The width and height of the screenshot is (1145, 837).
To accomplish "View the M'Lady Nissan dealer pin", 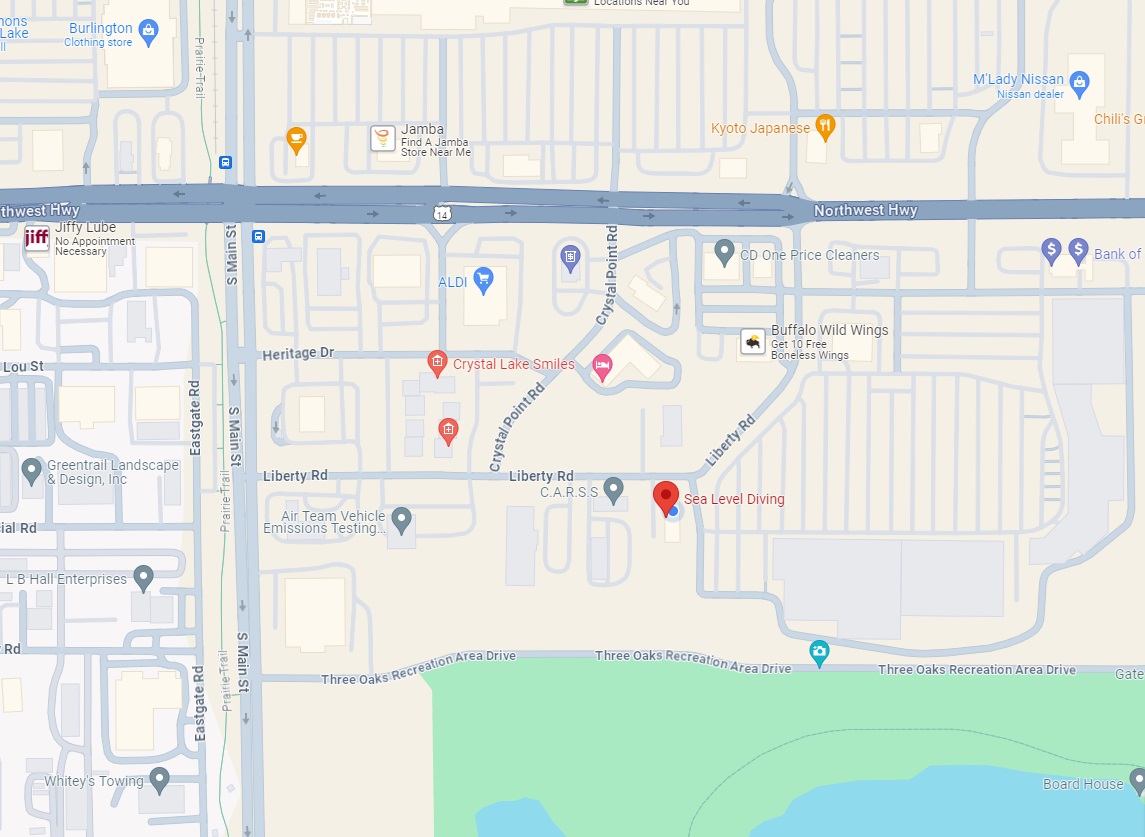I will [x=1079, y=82].
